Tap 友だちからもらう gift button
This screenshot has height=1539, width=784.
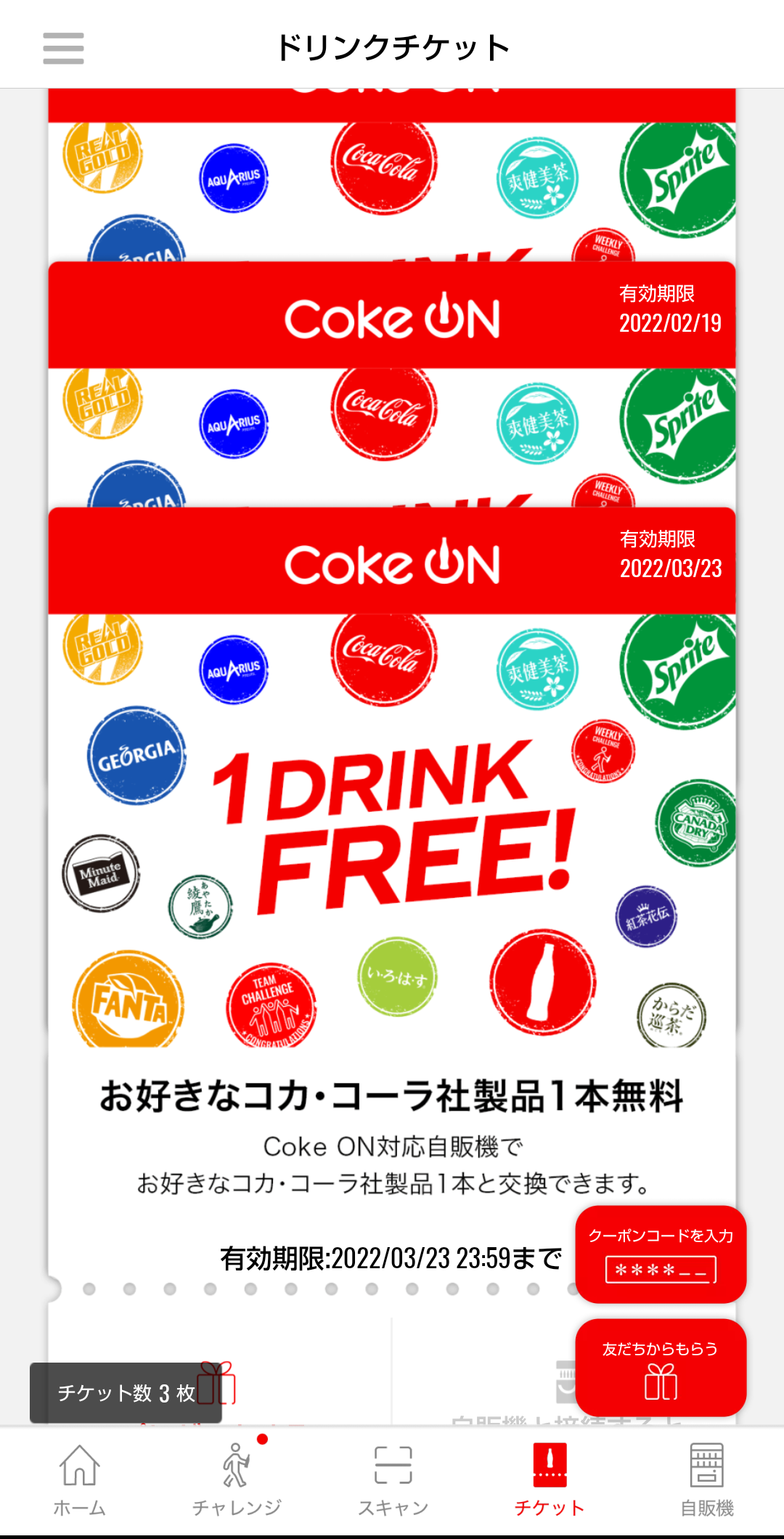click(x=661, y=1368)
